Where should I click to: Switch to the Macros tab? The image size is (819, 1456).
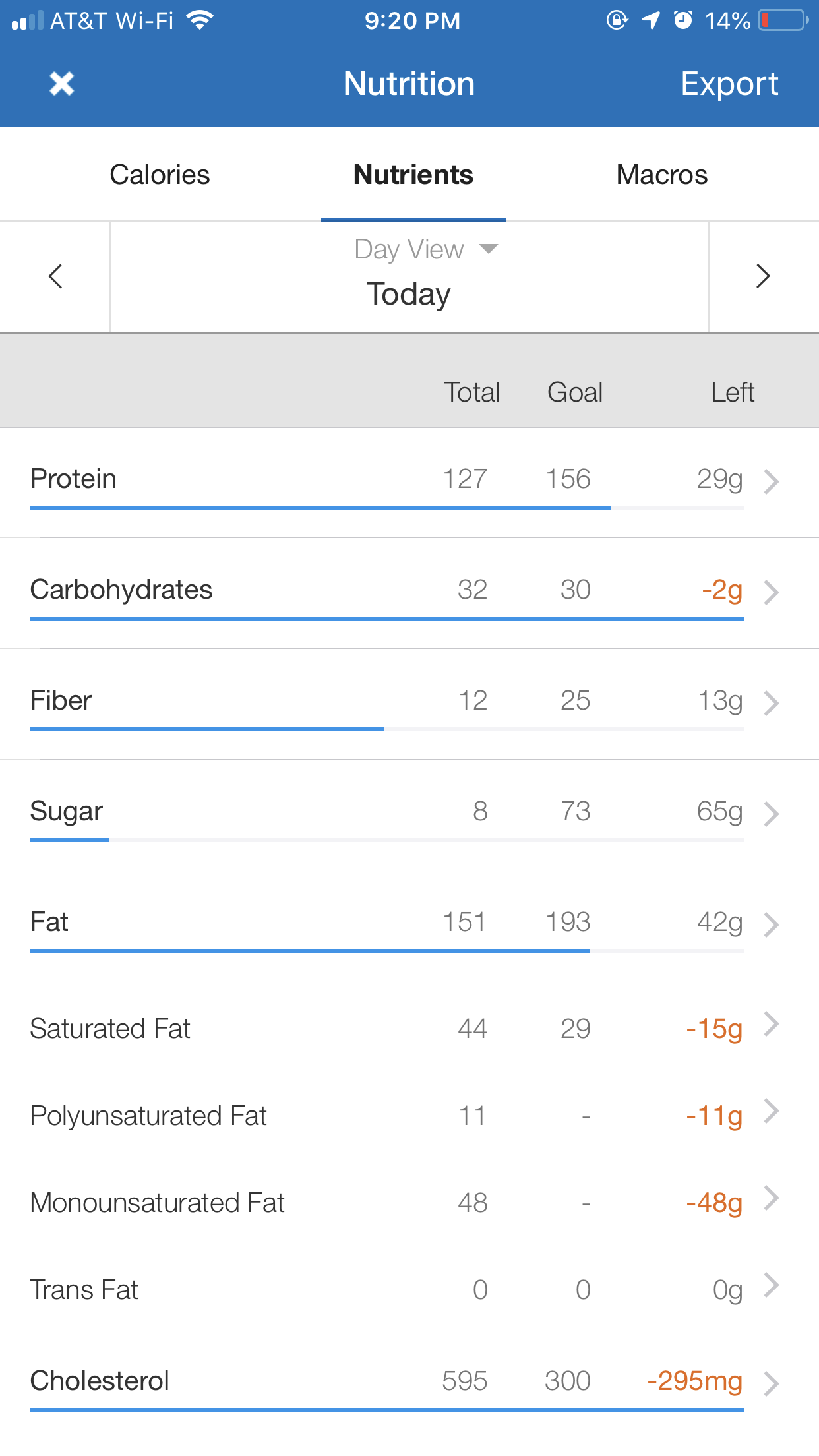[x=661, y=175]
